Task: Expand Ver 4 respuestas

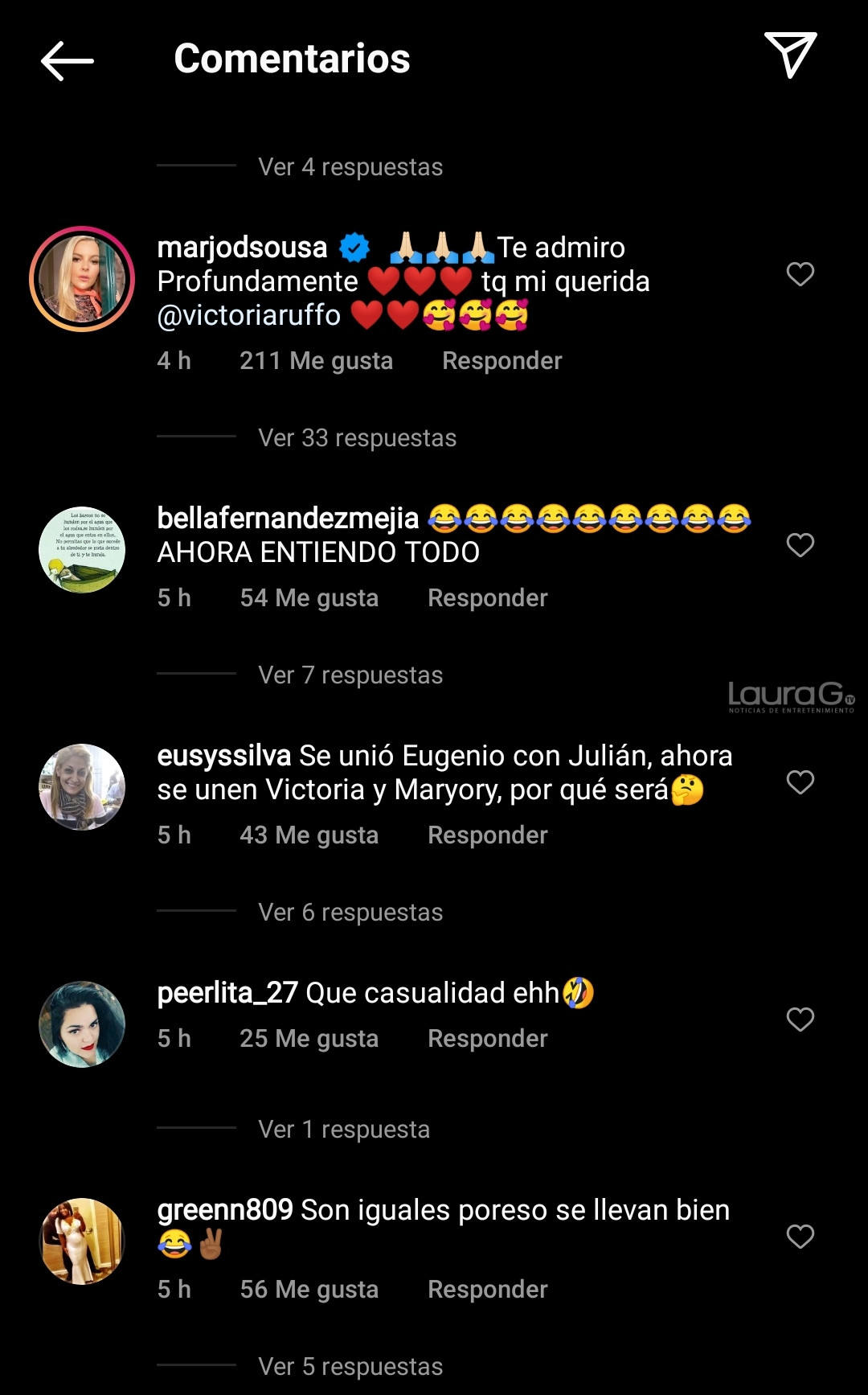Action: pyautogui.click(x=350, y=167)
